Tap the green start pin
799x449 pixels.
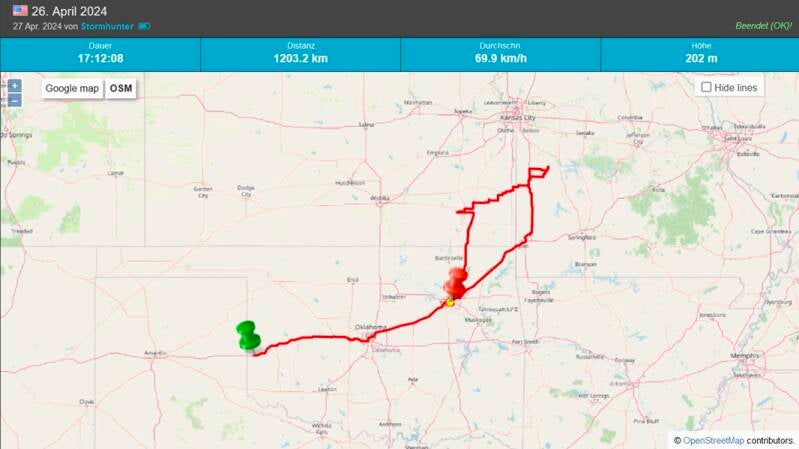point(247,334)
